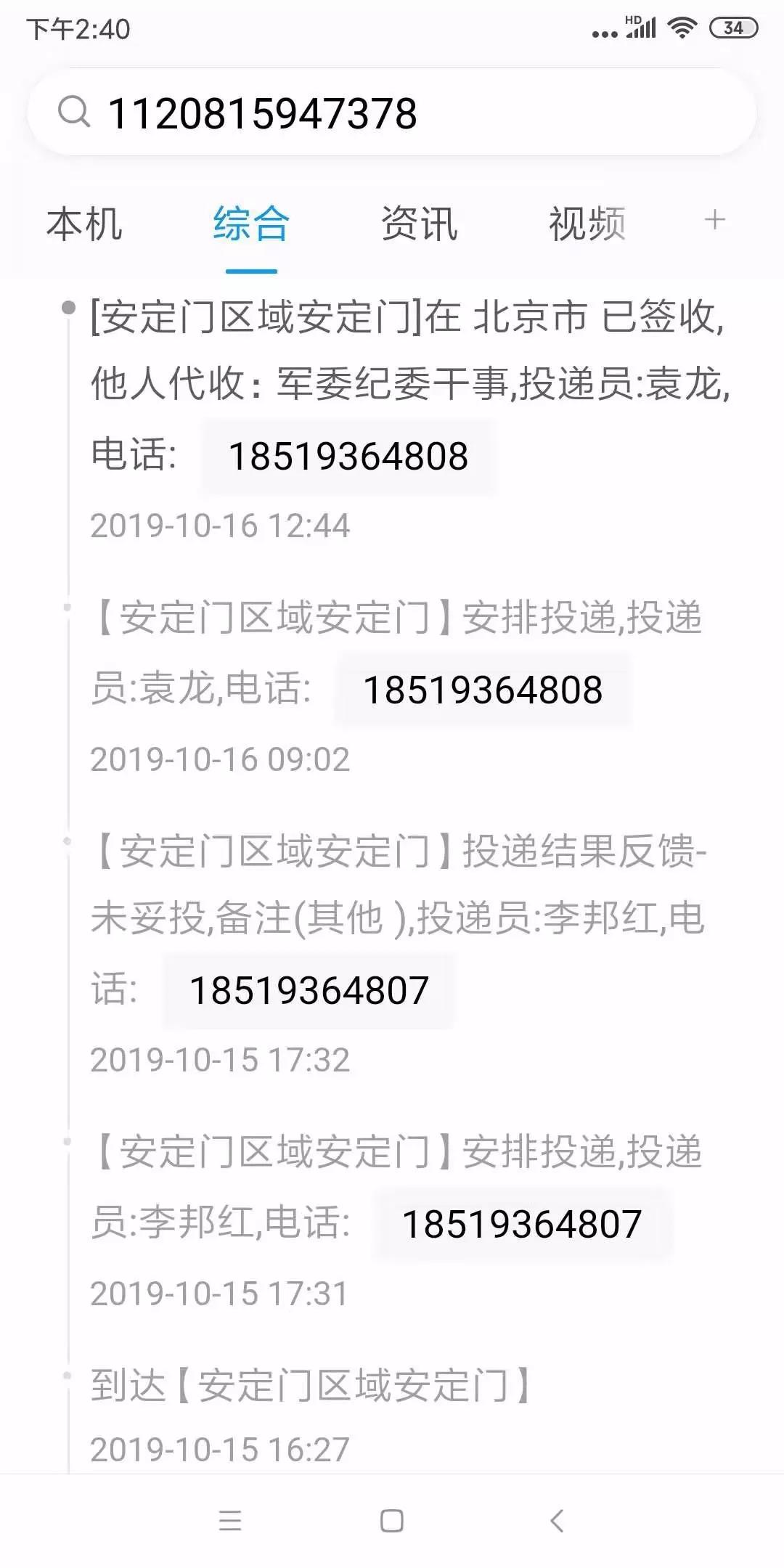
Task: Select the 综合 tab
Action: (251, 224)
